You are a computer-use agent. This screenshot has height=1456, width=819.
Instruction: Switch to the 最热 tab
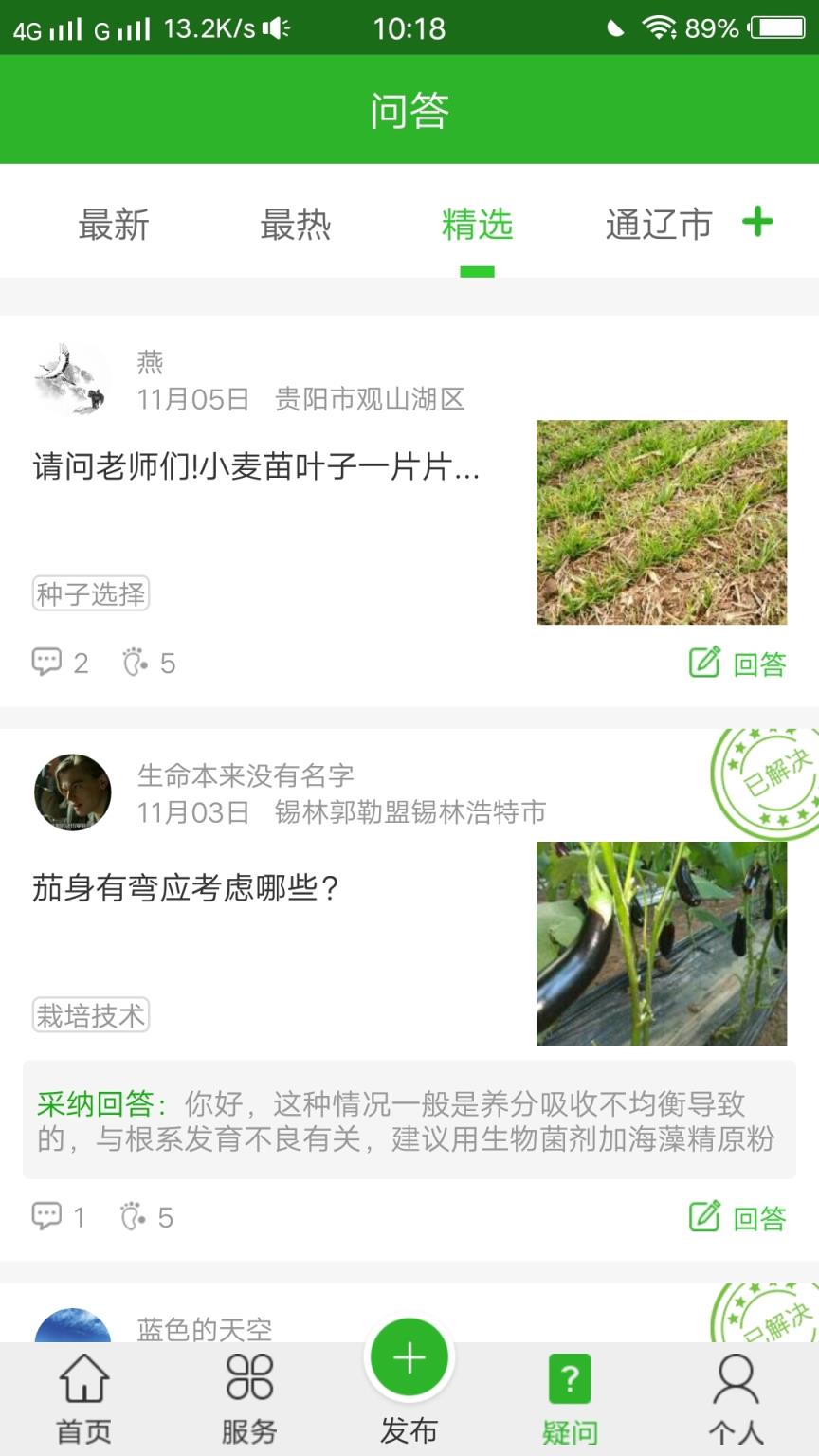coord(295,224)
